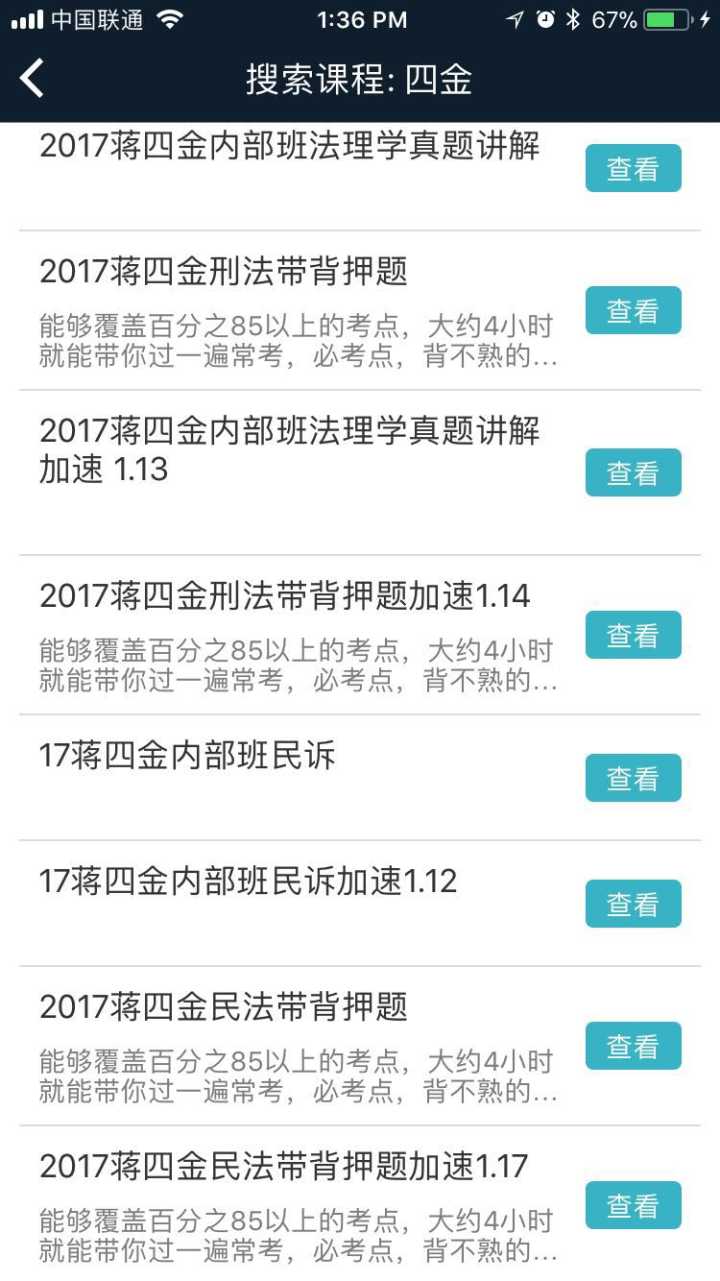View 17蒋四金内部班民诉加速1.12 course

point(633,904)
